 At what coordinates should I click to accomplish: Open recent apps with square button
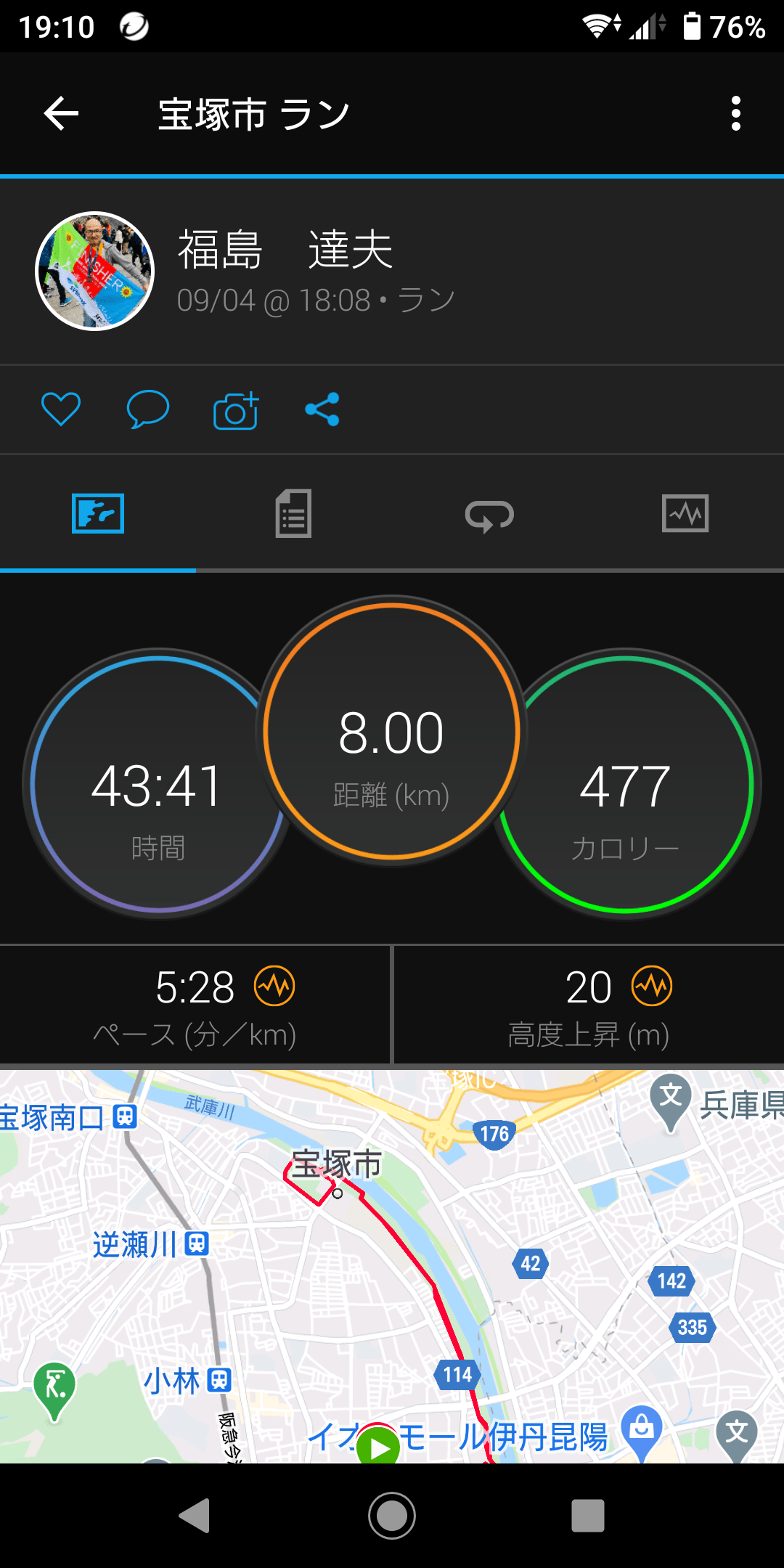(x=588, y=1516)
